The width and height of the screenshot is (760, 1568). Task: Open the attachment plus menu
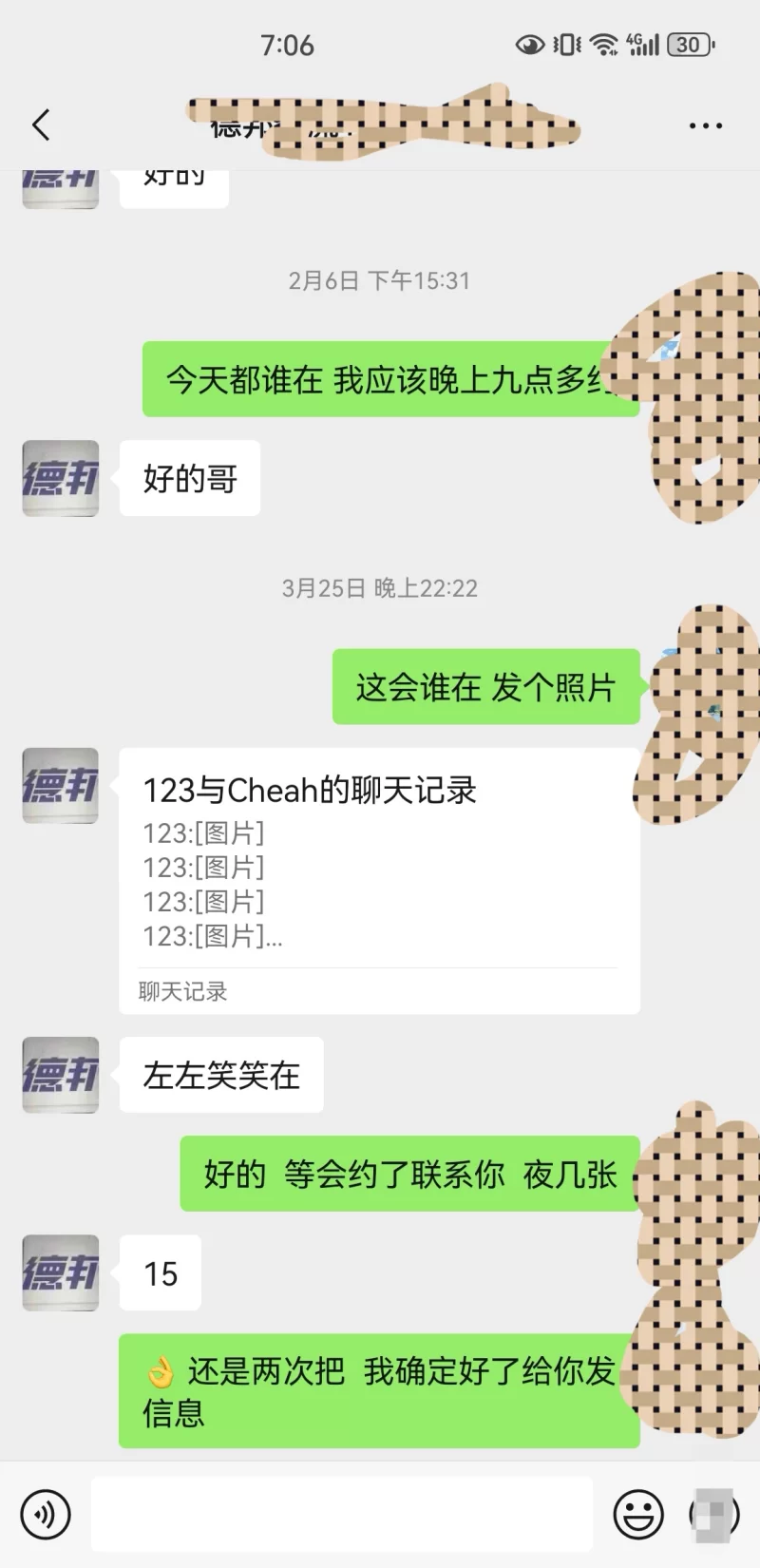pos(714,1513)
